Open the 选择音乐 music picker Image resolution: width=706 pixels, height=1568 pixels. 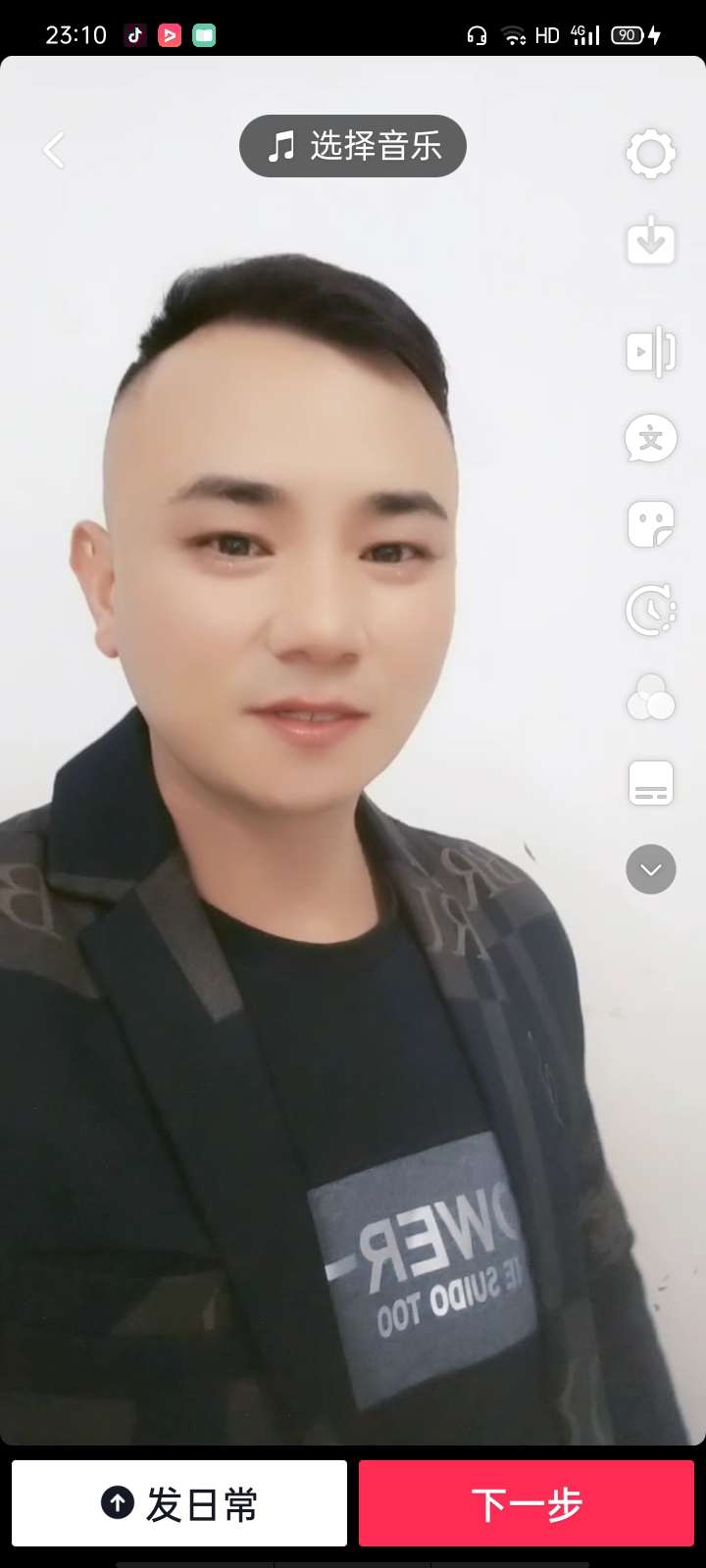353,147
